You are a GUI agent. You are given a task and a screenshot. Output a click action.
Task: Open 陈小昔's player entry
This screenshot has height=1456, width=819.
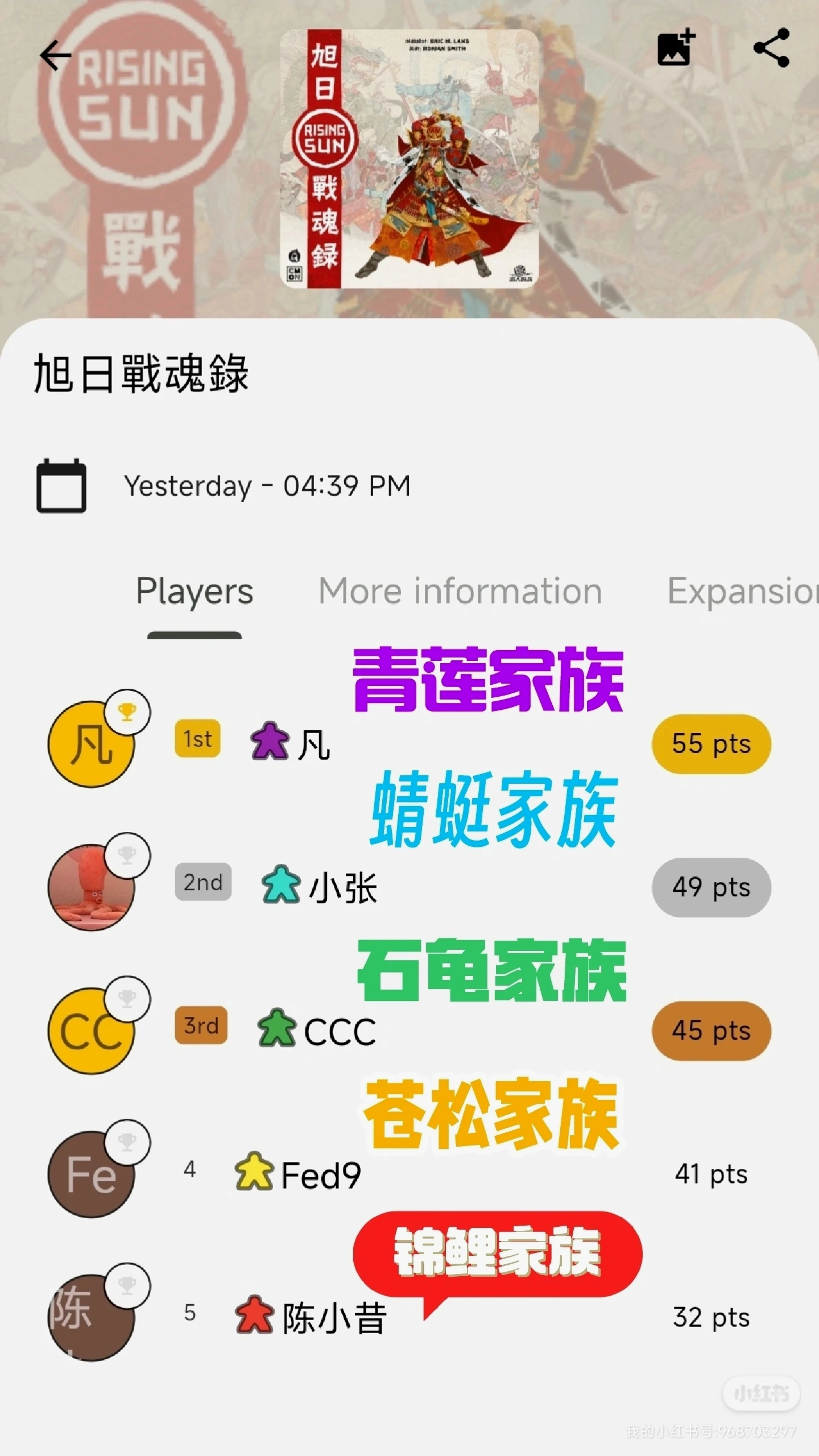335,1318
